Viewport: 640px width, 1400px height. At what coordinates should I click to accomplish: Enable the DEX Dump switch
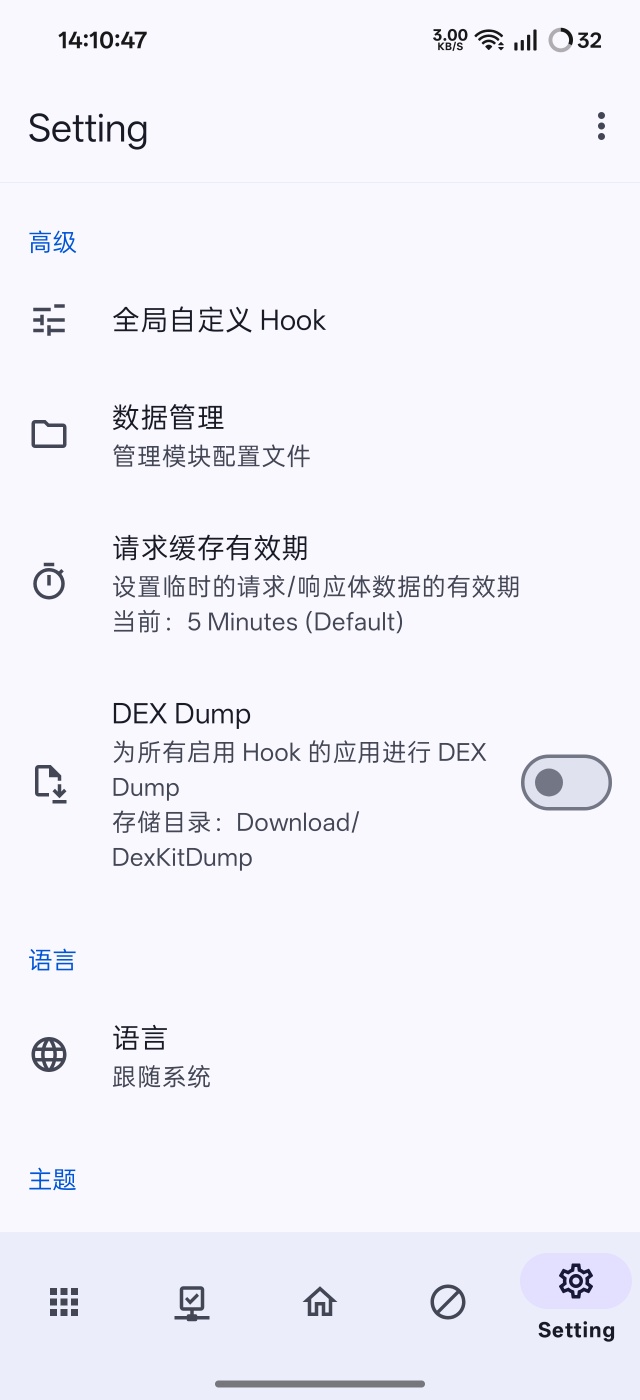pyautogui.click(x=565, y=782)
